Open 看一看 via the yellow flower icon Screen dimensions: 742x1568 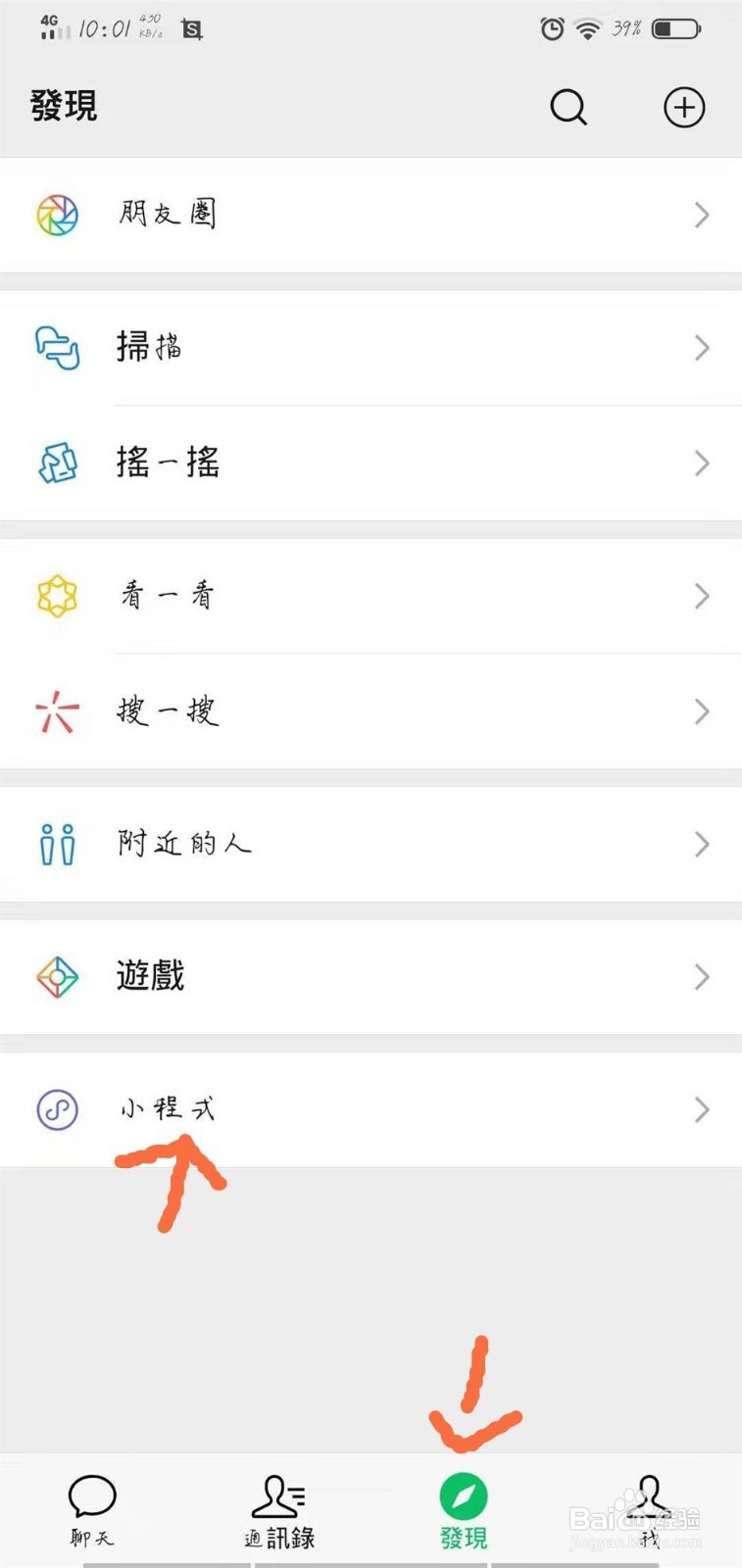click(x=58, y=596)
